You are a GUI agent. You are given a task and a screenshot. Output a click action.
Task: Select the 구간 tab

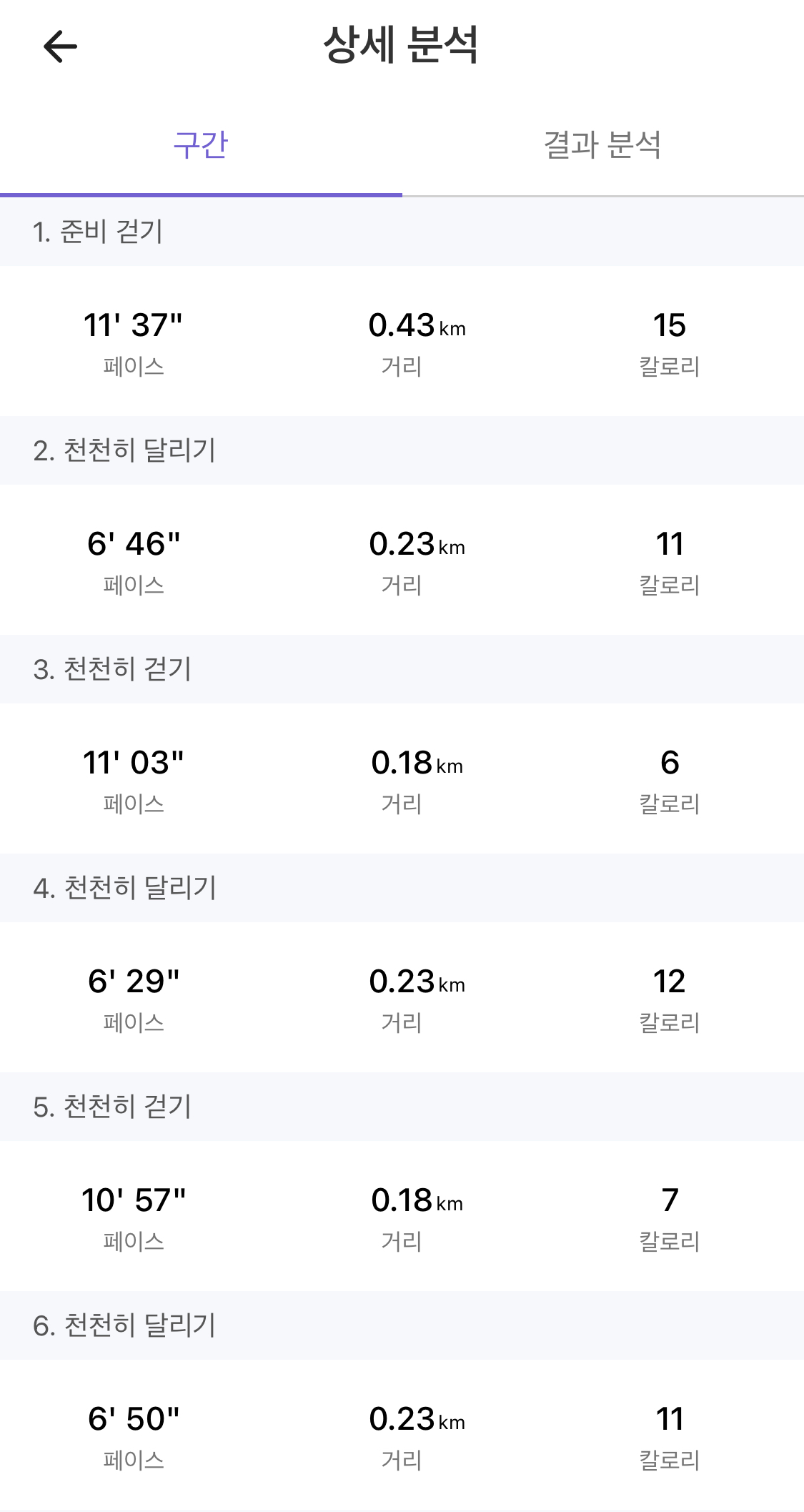tap(201, 144)
